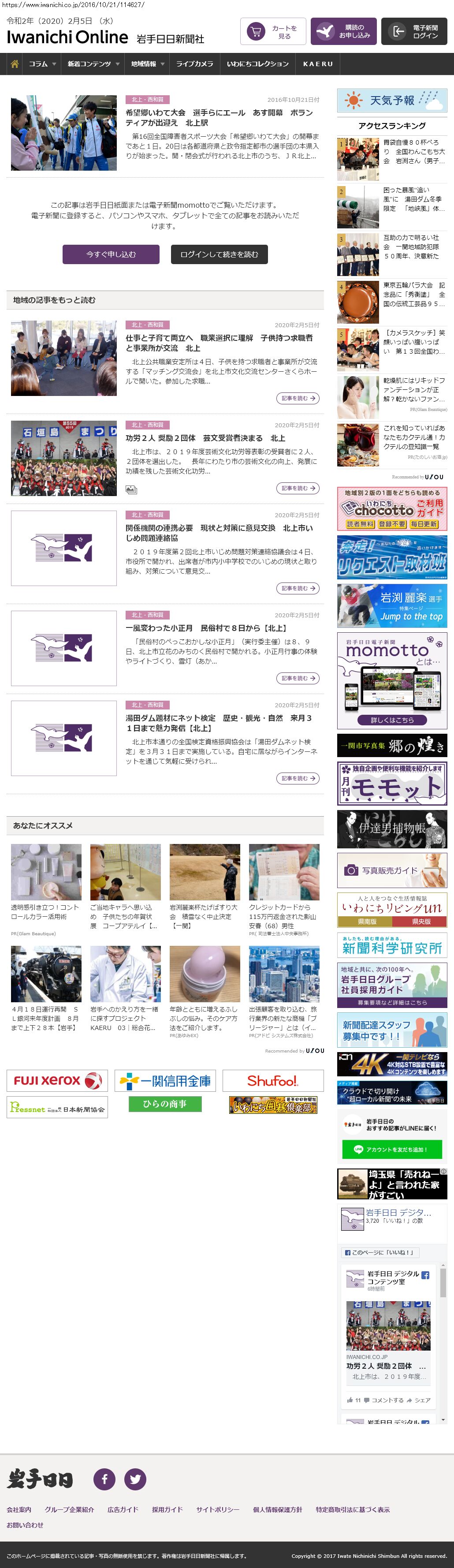Visit the Facebook page from footer

click(104, 1478)
